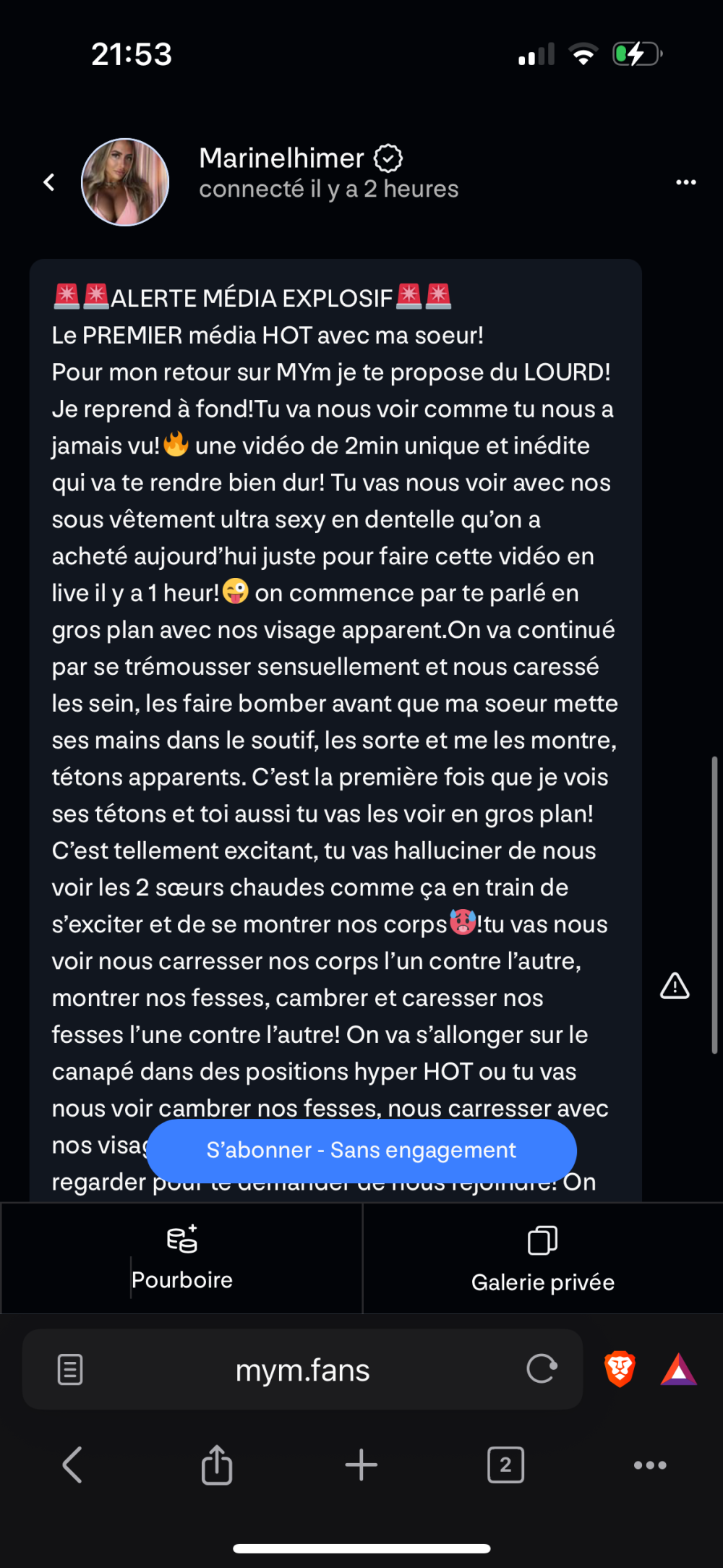723x1568 pixels.
Task: Open a new browser tab
Action: (361, 1465)
